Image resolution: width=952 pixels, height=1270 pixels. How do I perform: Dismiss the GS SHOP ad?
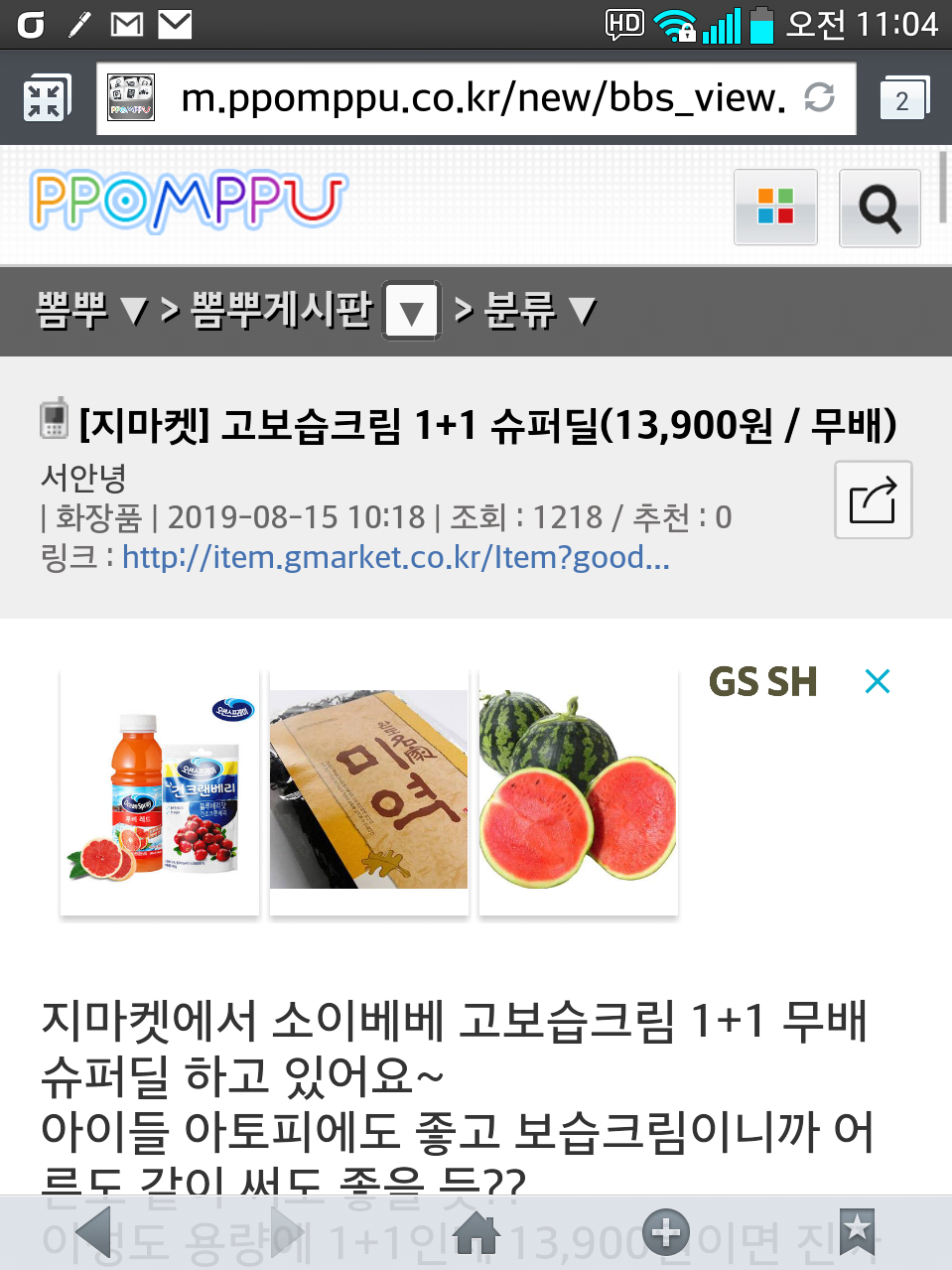(x=878, y=681)
